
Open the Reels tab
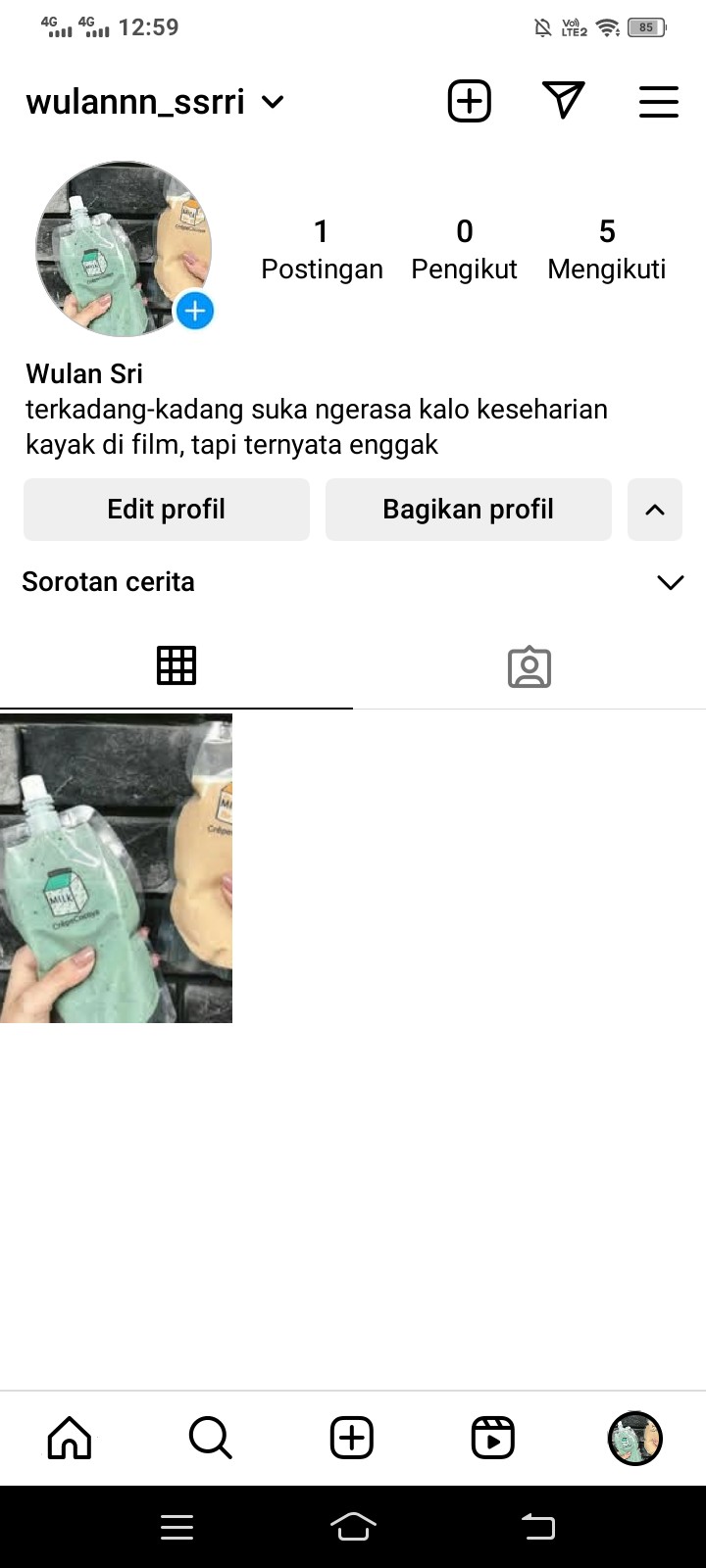[x=493, y=1438]
